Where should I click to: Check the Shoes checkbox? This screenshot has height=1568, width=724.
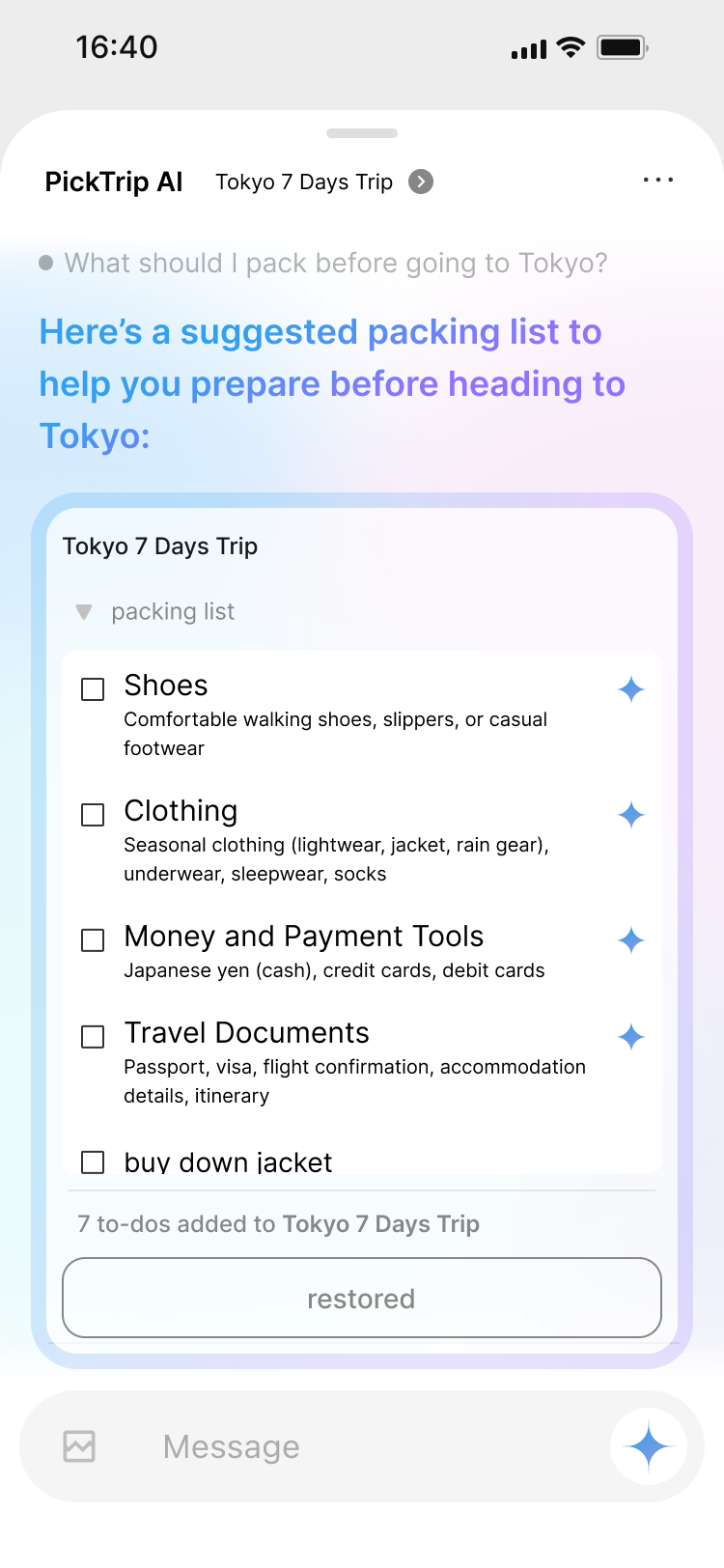93,689
